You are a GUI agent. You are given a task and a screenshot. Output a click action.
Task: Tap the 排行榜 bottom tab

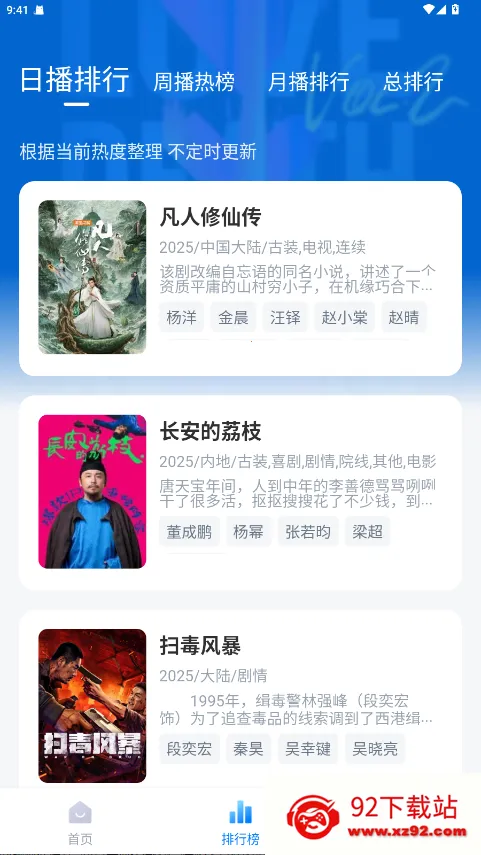tap(240, 822)
